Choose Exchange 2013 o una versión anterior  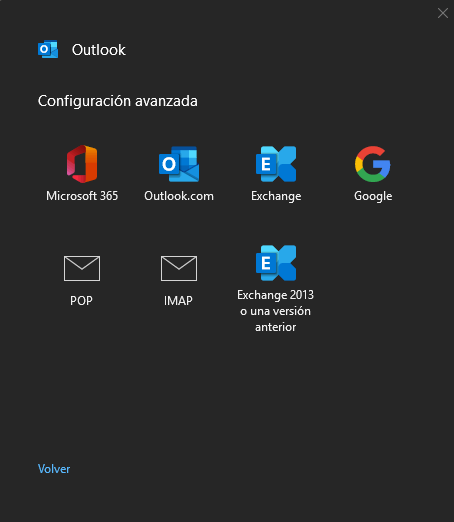(276, 289)
